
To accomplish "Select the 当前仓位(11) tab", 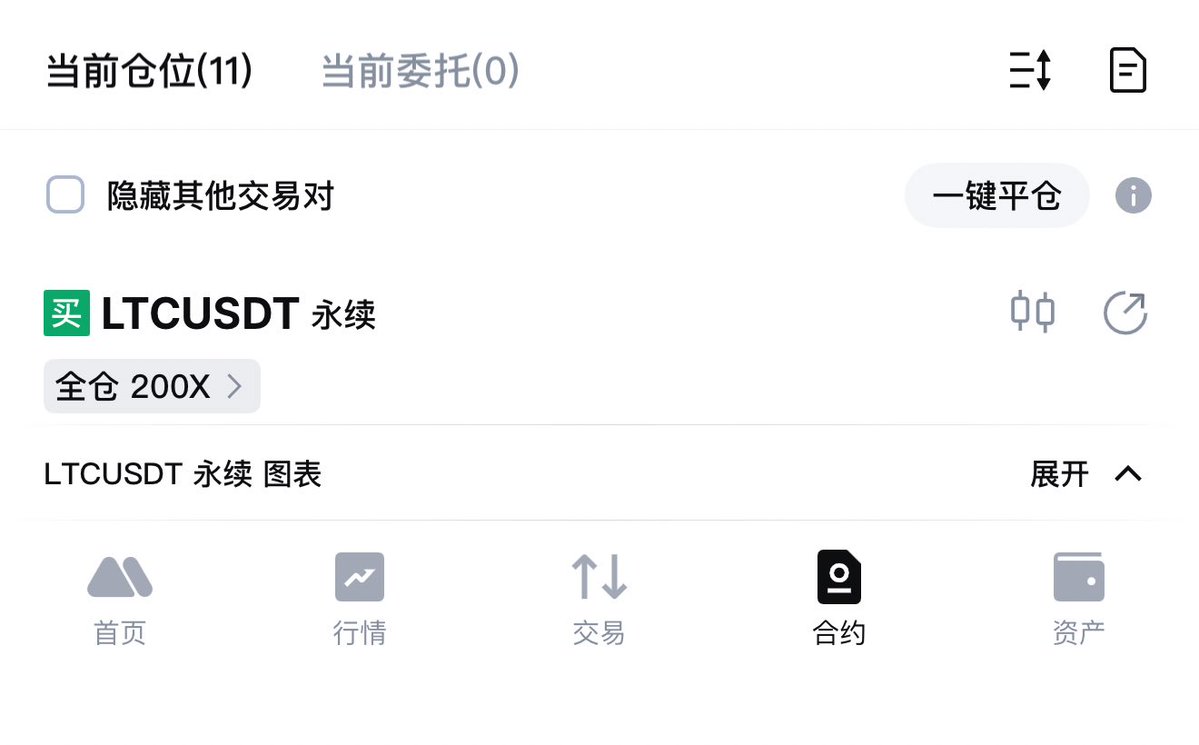I will coord(149,72).
